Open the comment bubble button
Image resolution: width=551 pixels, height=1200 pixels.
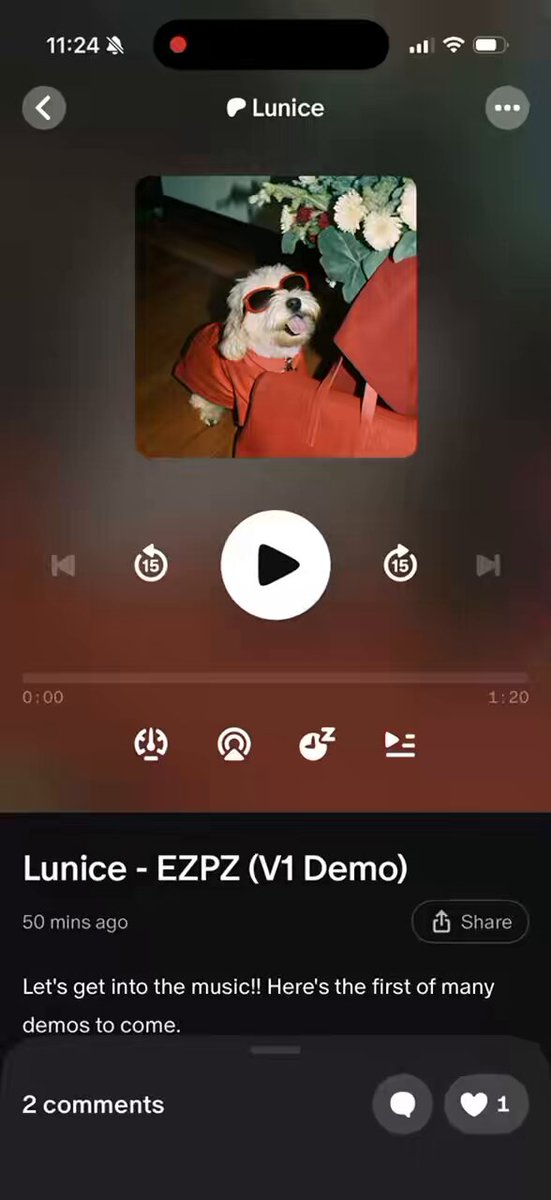point(402,1105)
